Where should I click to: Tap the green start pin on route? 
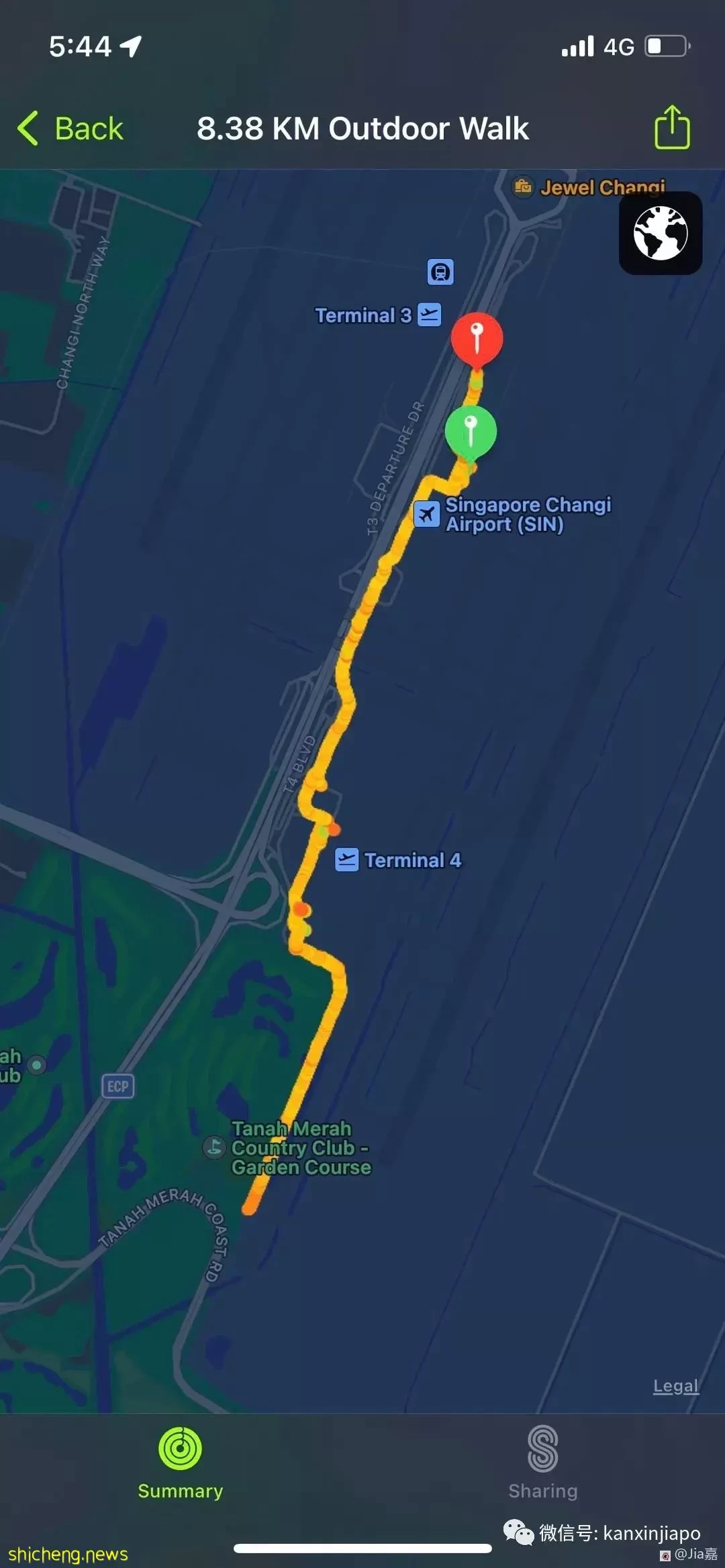(471, 430)
